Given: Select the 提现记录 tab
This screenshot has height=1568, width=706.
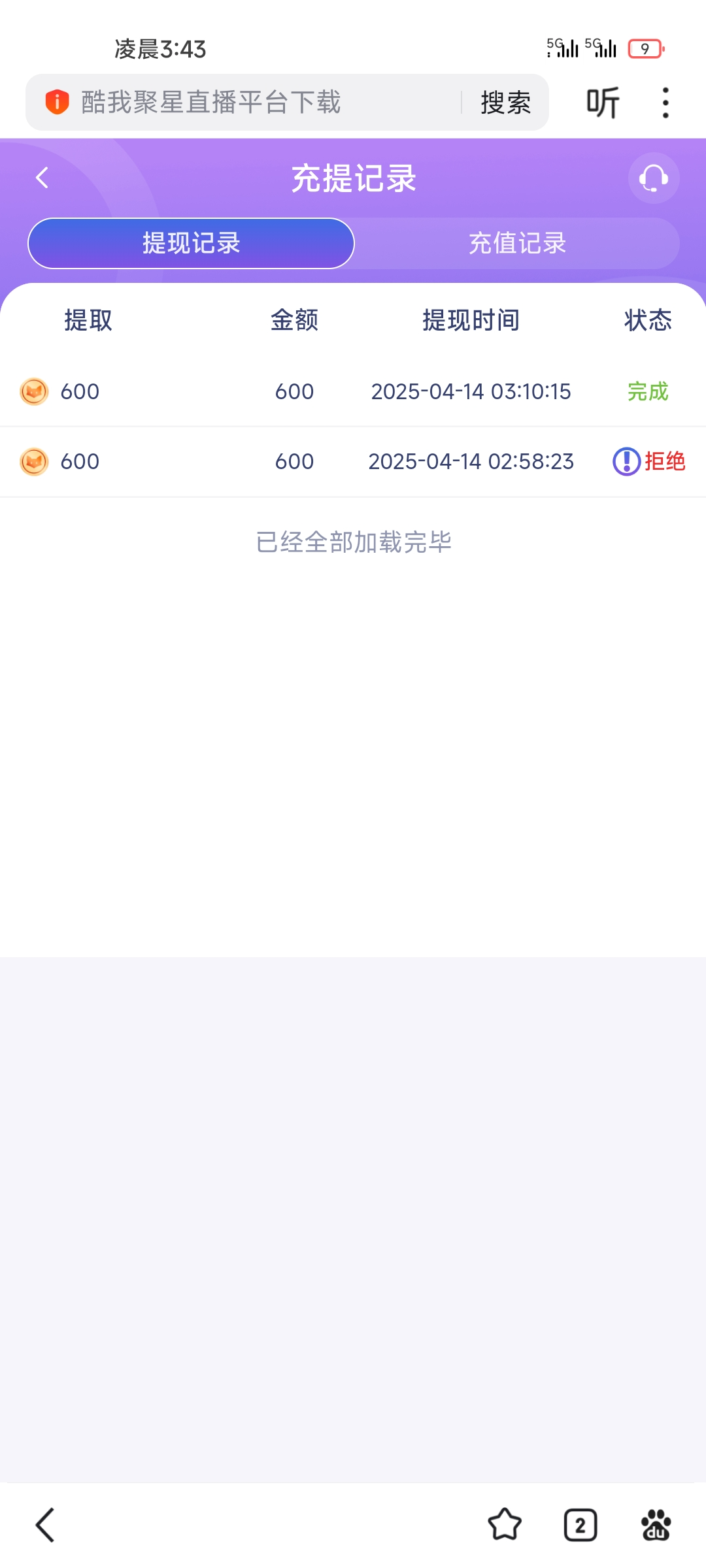Looking at the screenshot, I should tap(190, 242).
